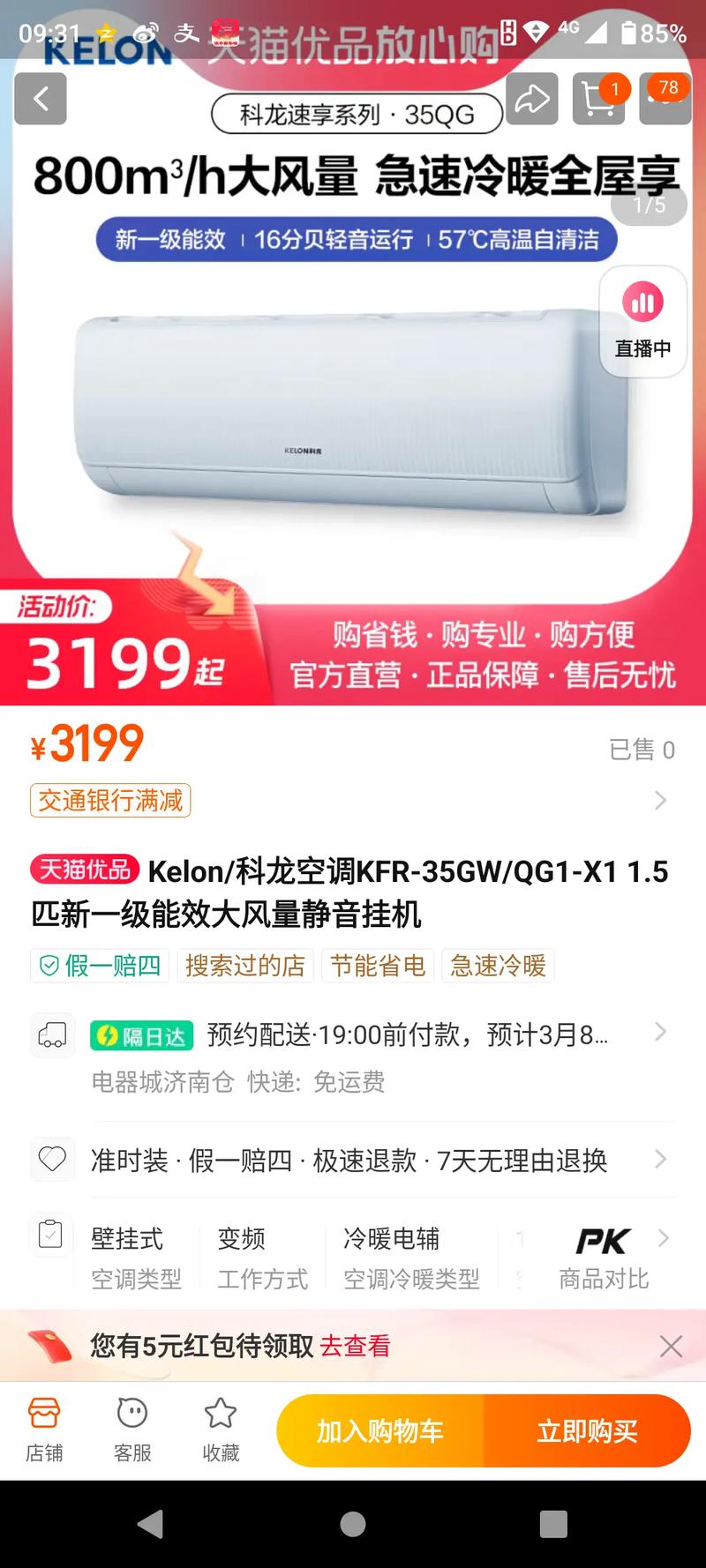The height and width of the screenshot is (1568, 706).
Task: Tap the system home button
Action: point(353,1524)
